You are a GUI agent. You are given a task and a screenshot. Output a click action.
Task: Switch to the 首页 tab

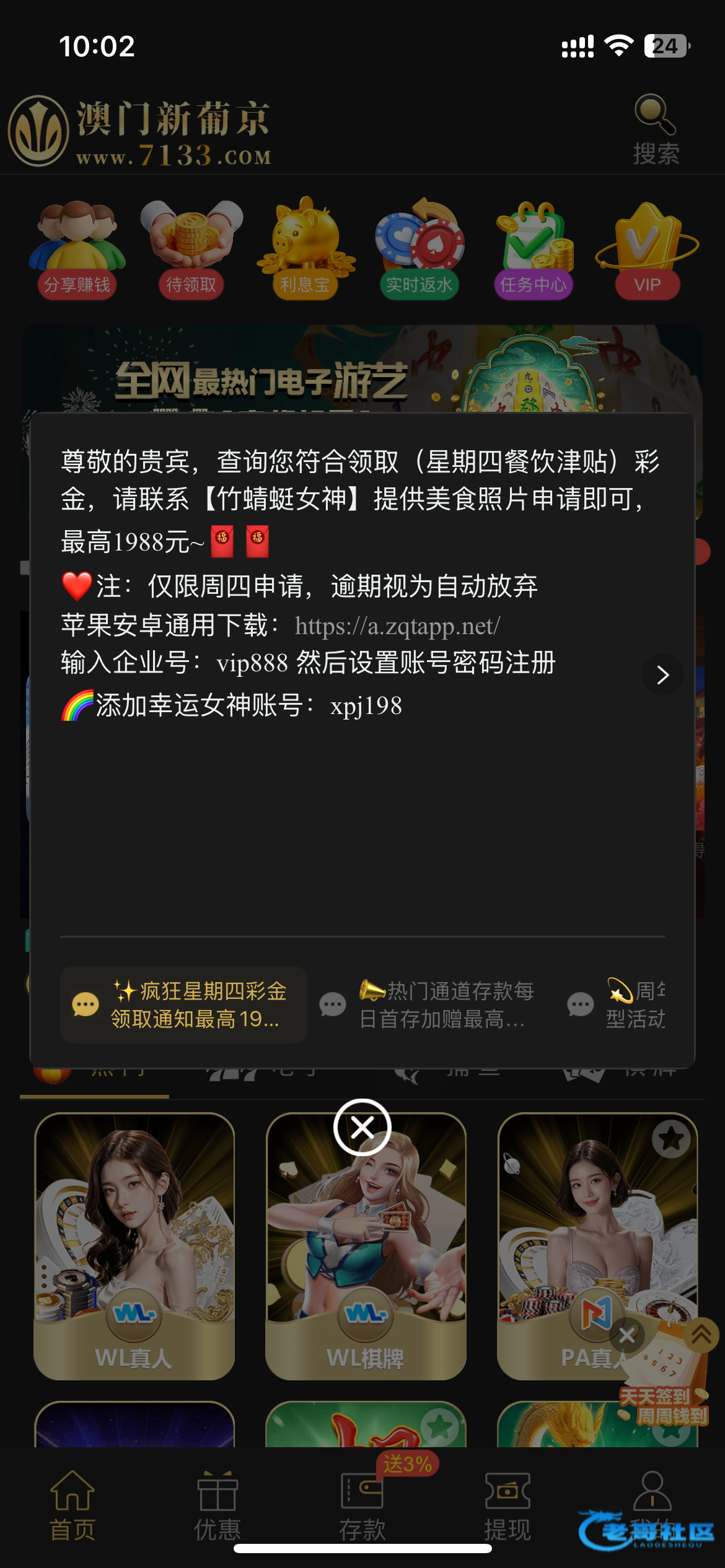[x=72, y=1505]
